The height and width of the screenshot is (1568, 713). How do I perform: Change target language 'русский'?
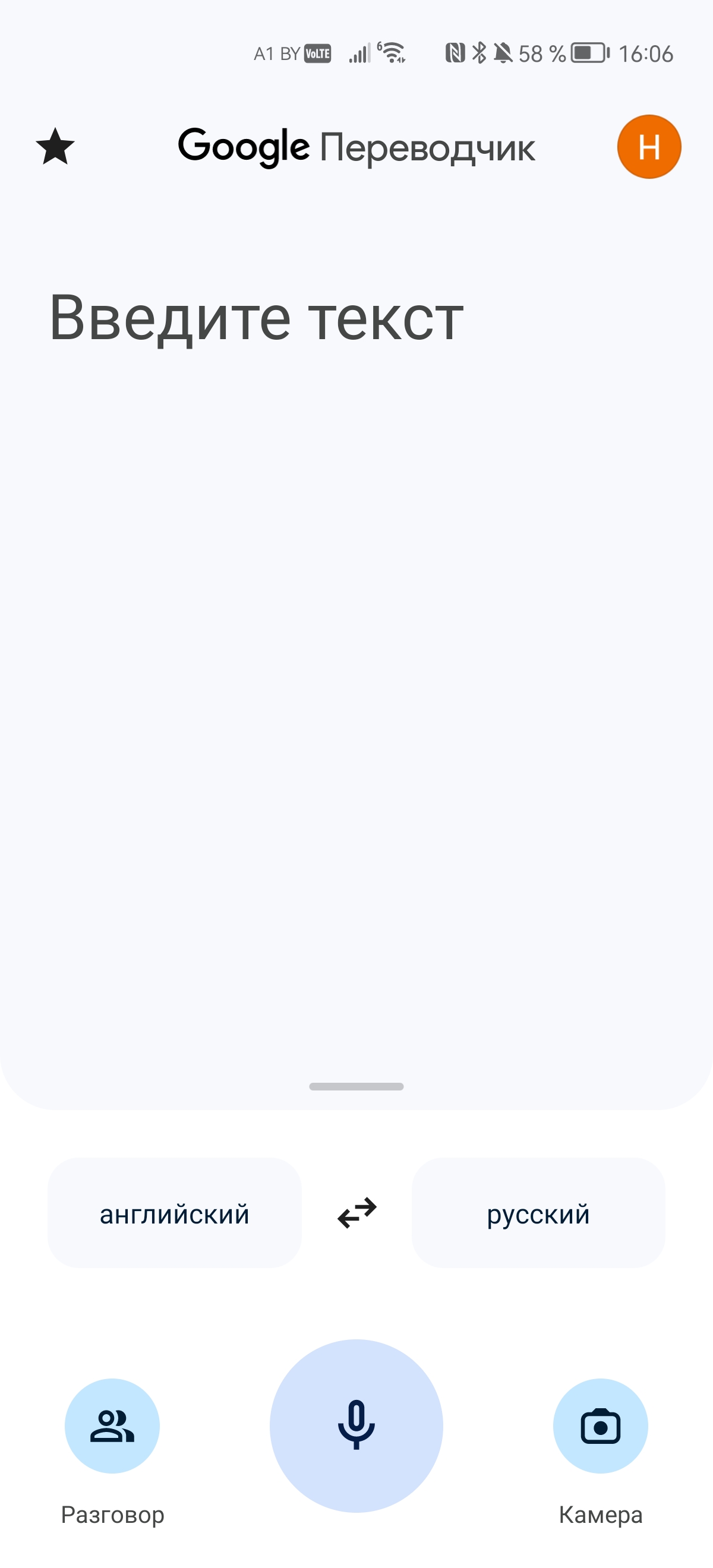click(538, 1214)
